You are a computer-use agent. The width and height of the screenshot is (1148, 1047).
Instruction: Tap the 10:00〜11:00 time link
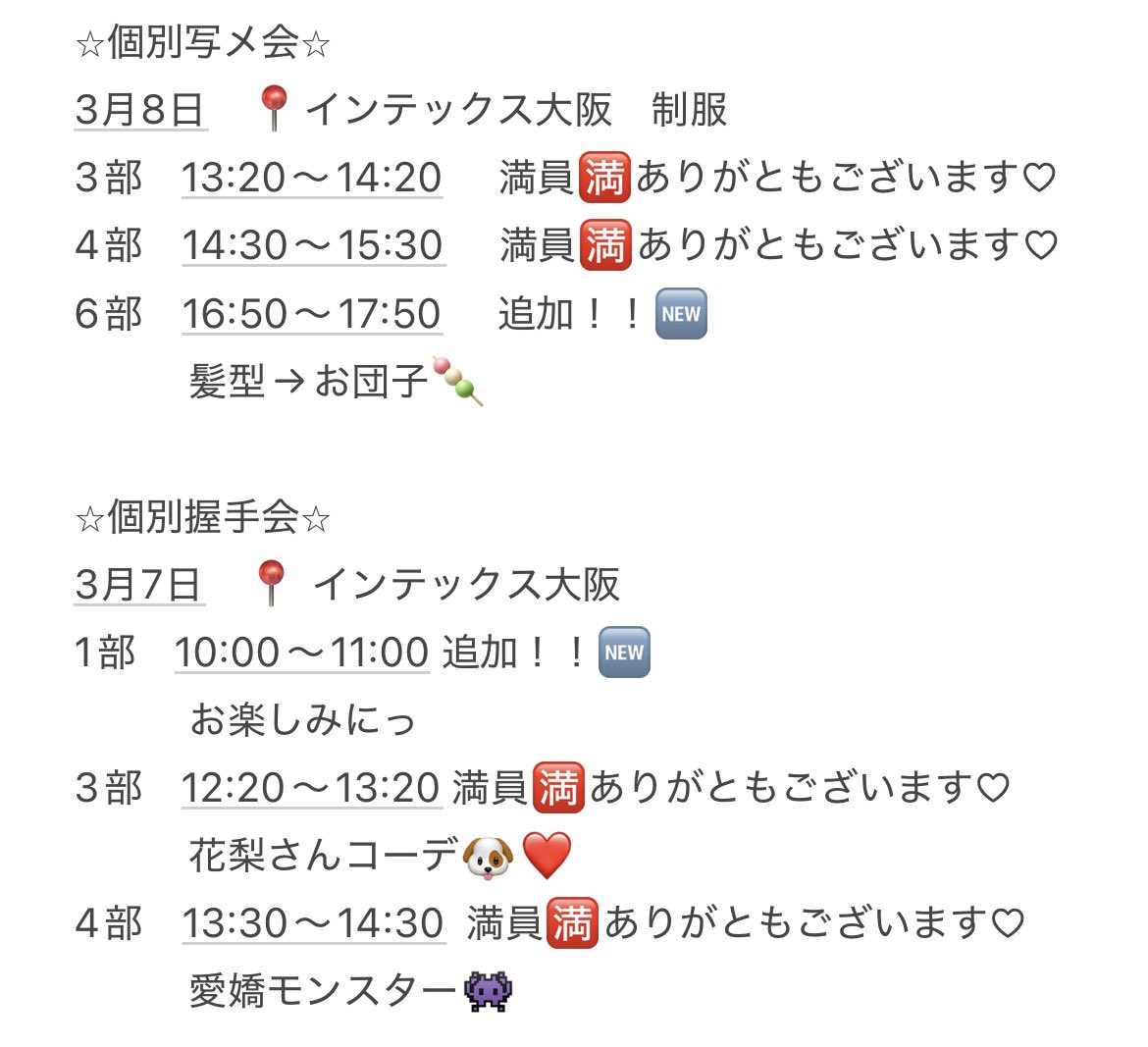301,654
